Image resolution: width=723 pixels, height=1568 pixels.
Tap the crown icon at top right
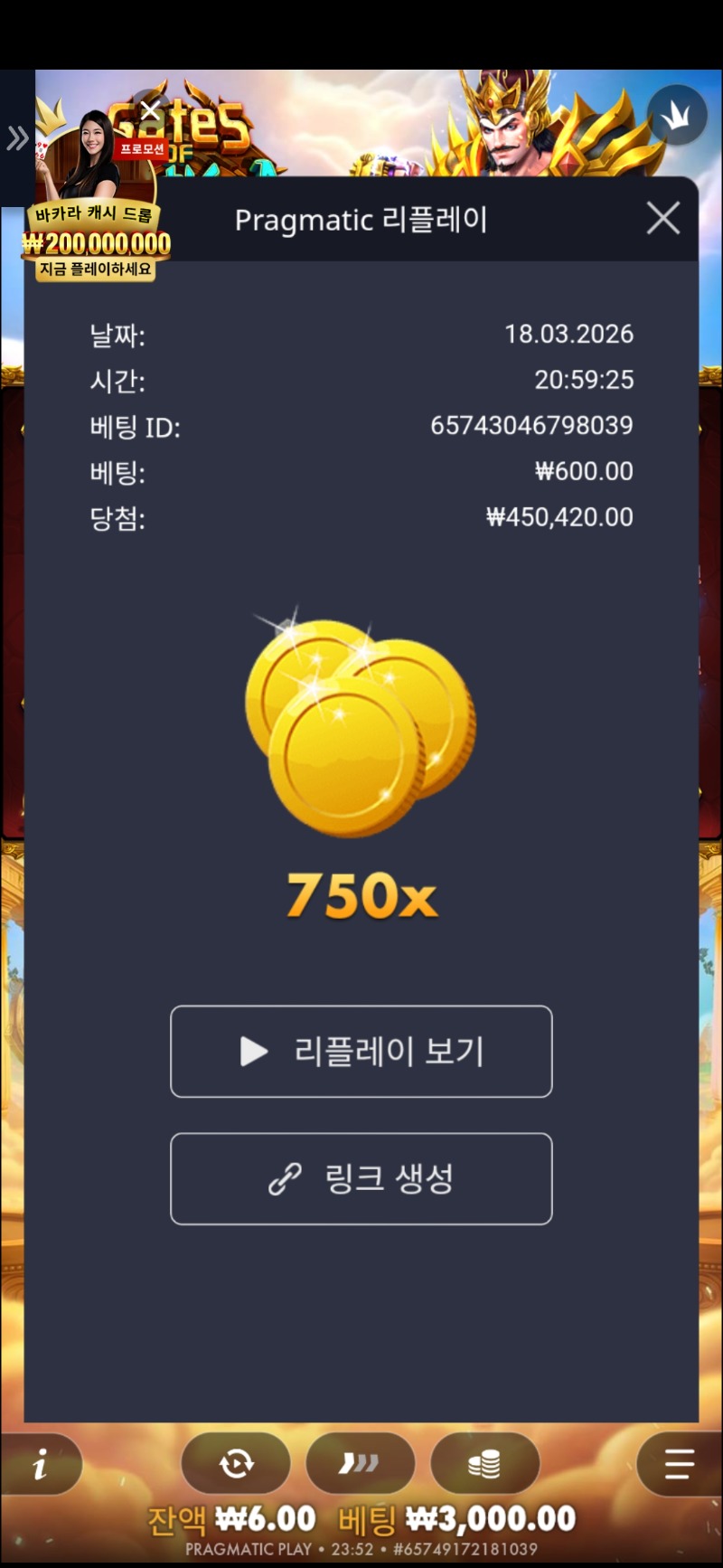tap(676, 116)
